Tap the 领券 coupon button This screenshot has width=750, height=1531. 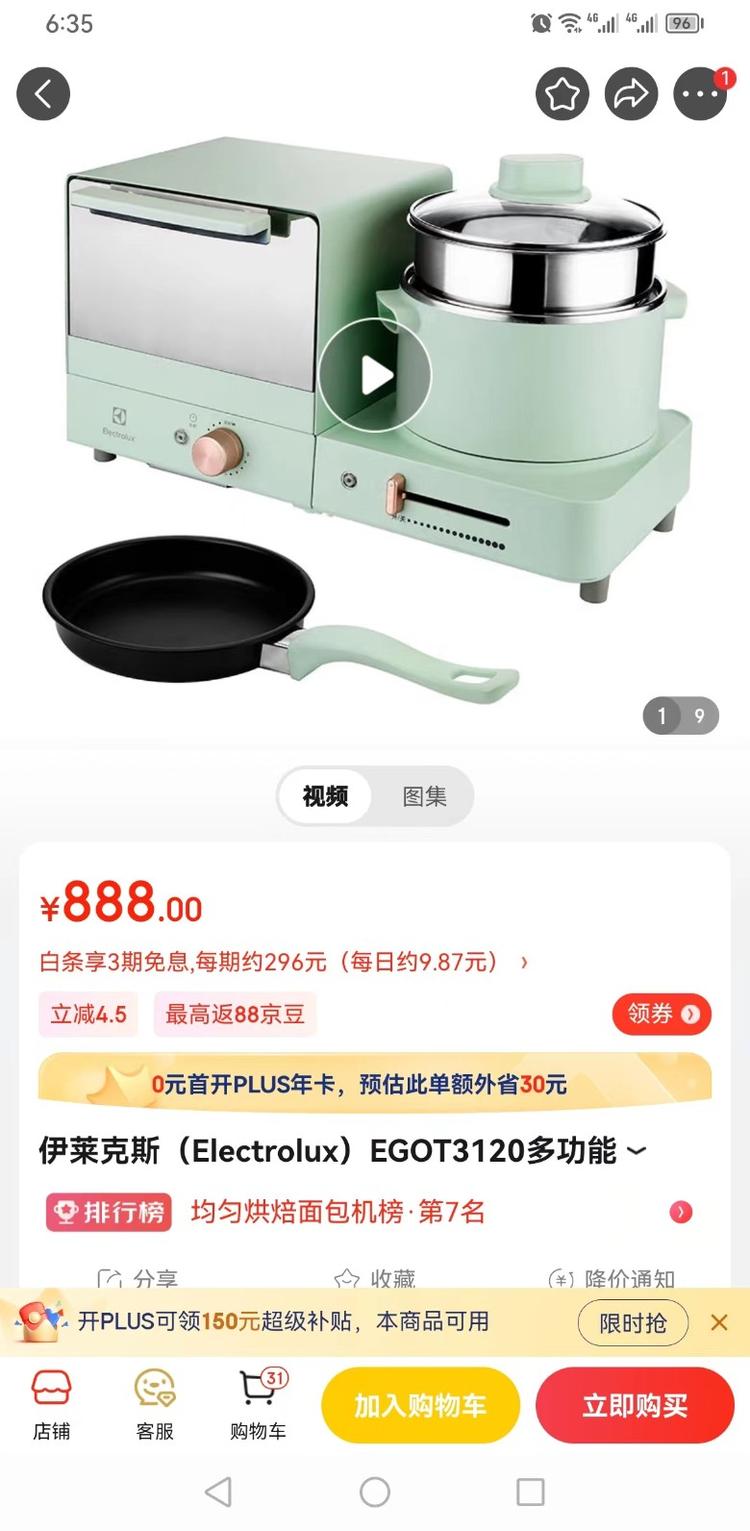(x=661, y=1014)
